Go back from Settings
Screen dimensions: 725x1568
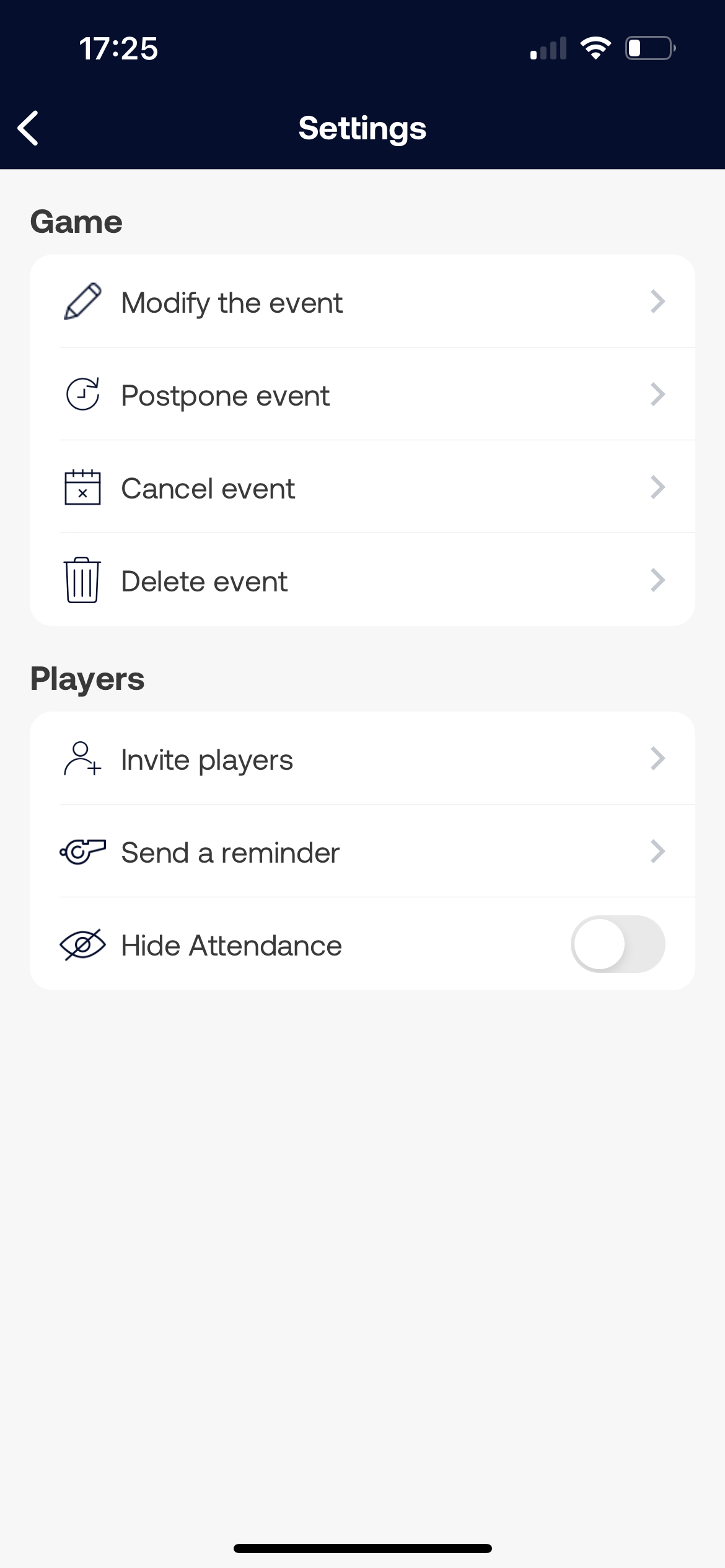(x=29, y=128)
